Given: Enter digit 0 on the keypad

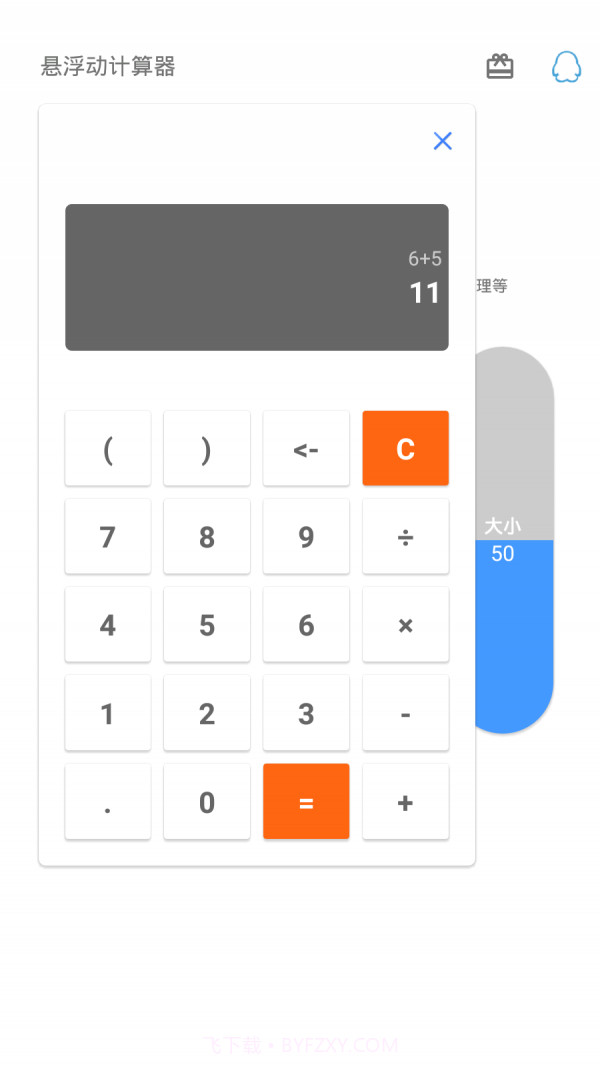Looking at the screenshot, I should tap(207, 802).
